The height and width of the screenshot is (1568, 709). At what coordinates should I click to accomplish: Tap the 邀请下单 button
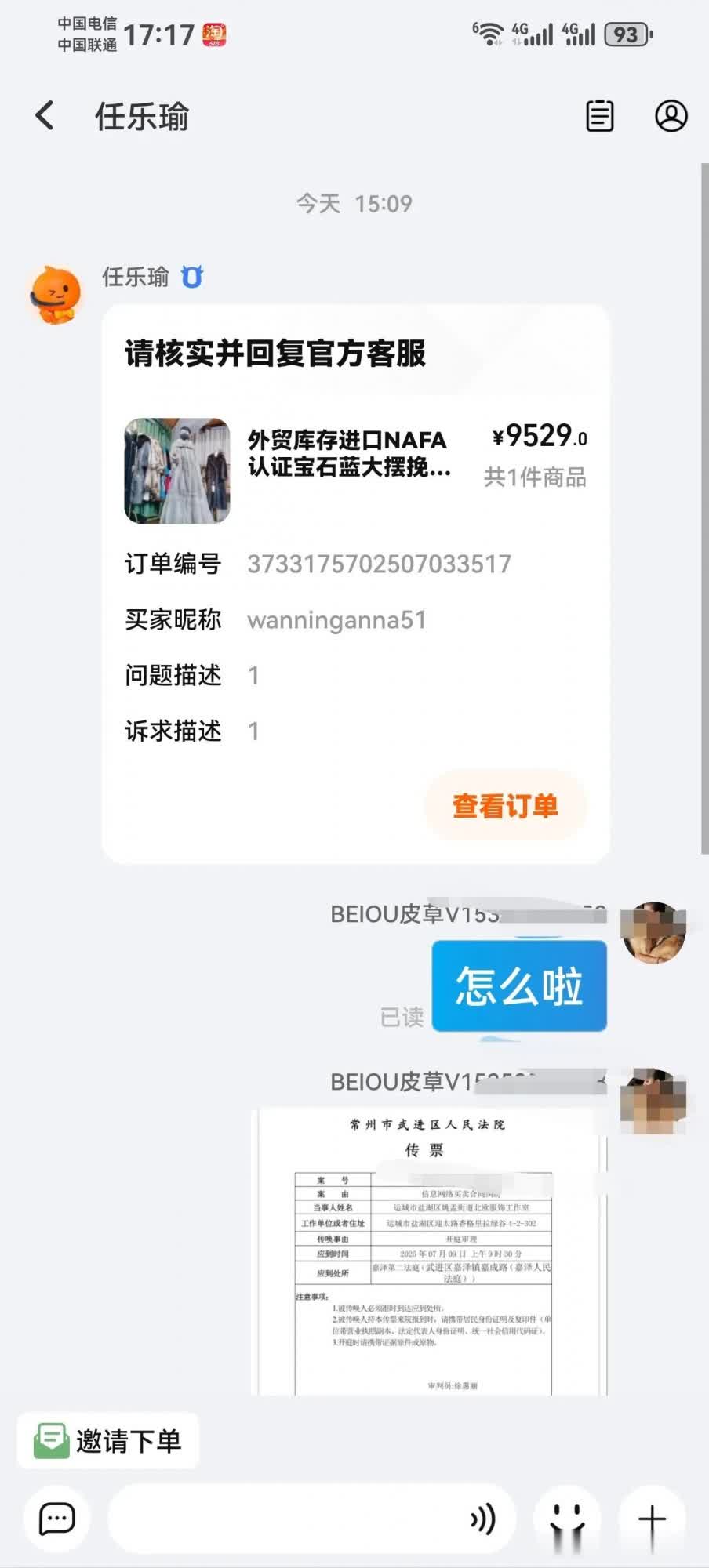pyautogui.click(x=108, y=1441)
